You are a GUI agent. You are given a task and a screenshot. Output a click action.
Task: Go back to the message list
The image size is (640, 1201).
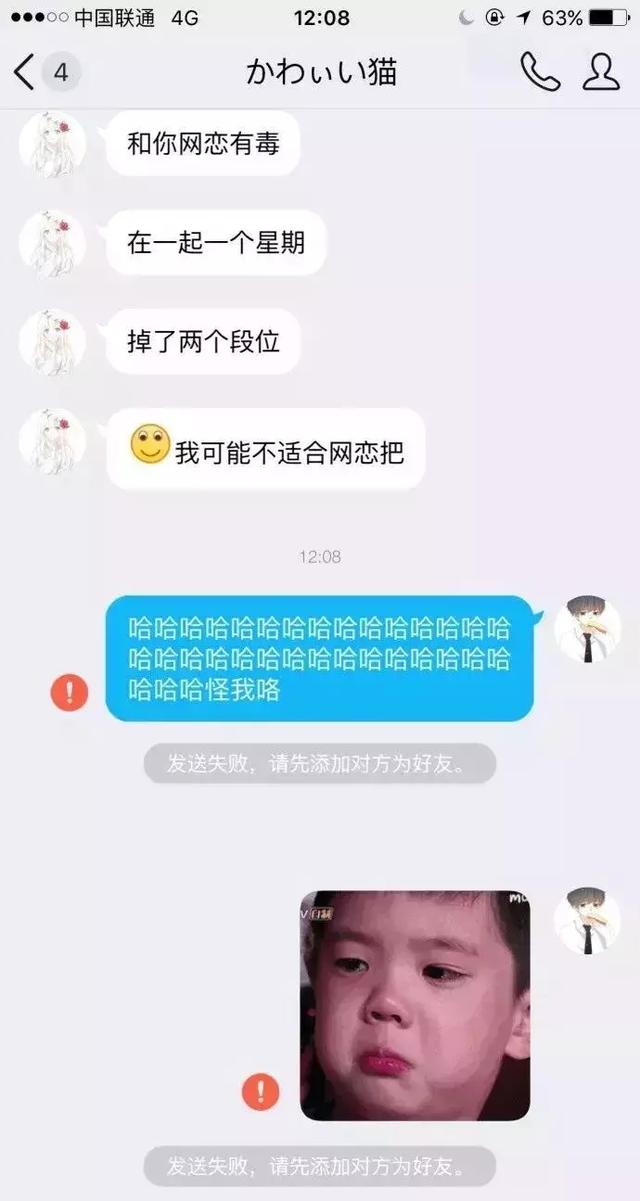26,73
